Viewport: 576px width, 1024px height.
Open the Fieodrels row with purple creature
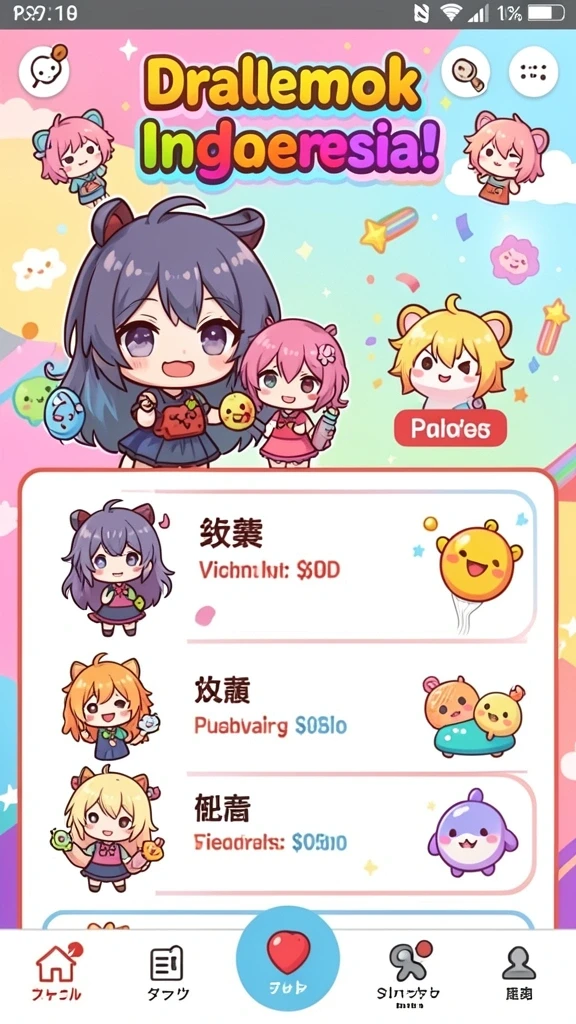pyautogui.click(x=287, y=834)
